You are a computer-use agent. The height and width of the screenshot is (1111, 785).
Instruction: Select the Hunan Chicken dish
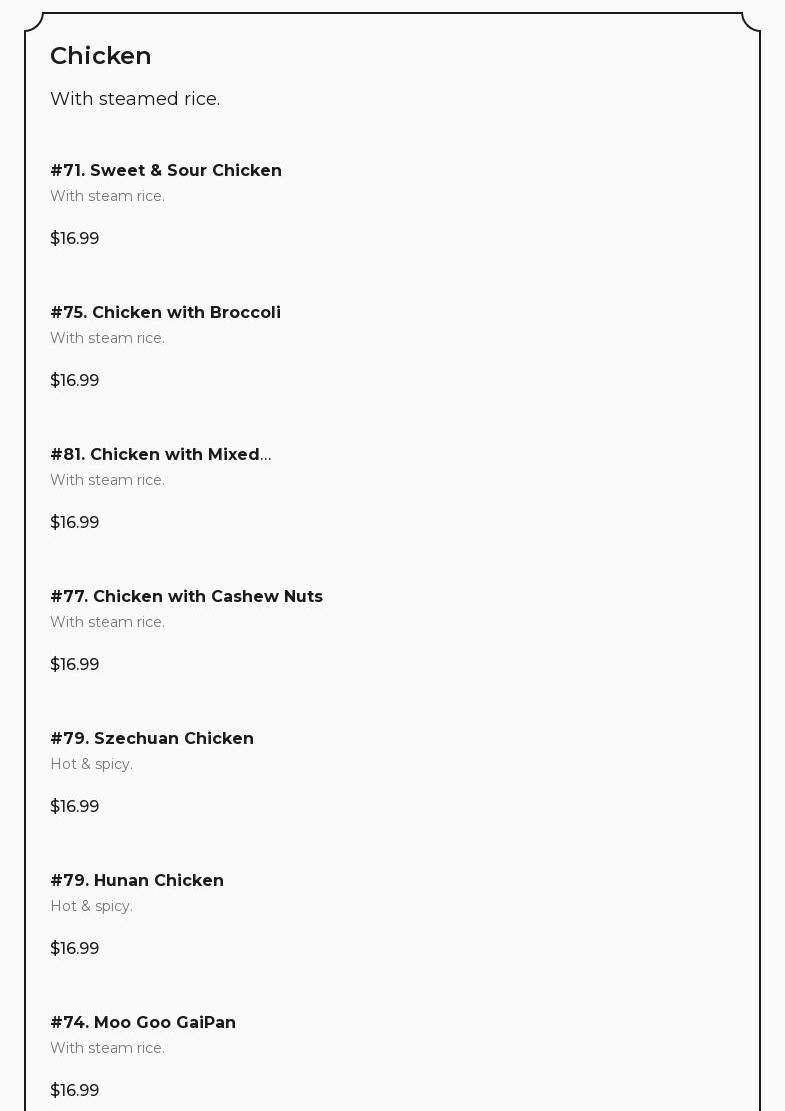click(137, 881)
